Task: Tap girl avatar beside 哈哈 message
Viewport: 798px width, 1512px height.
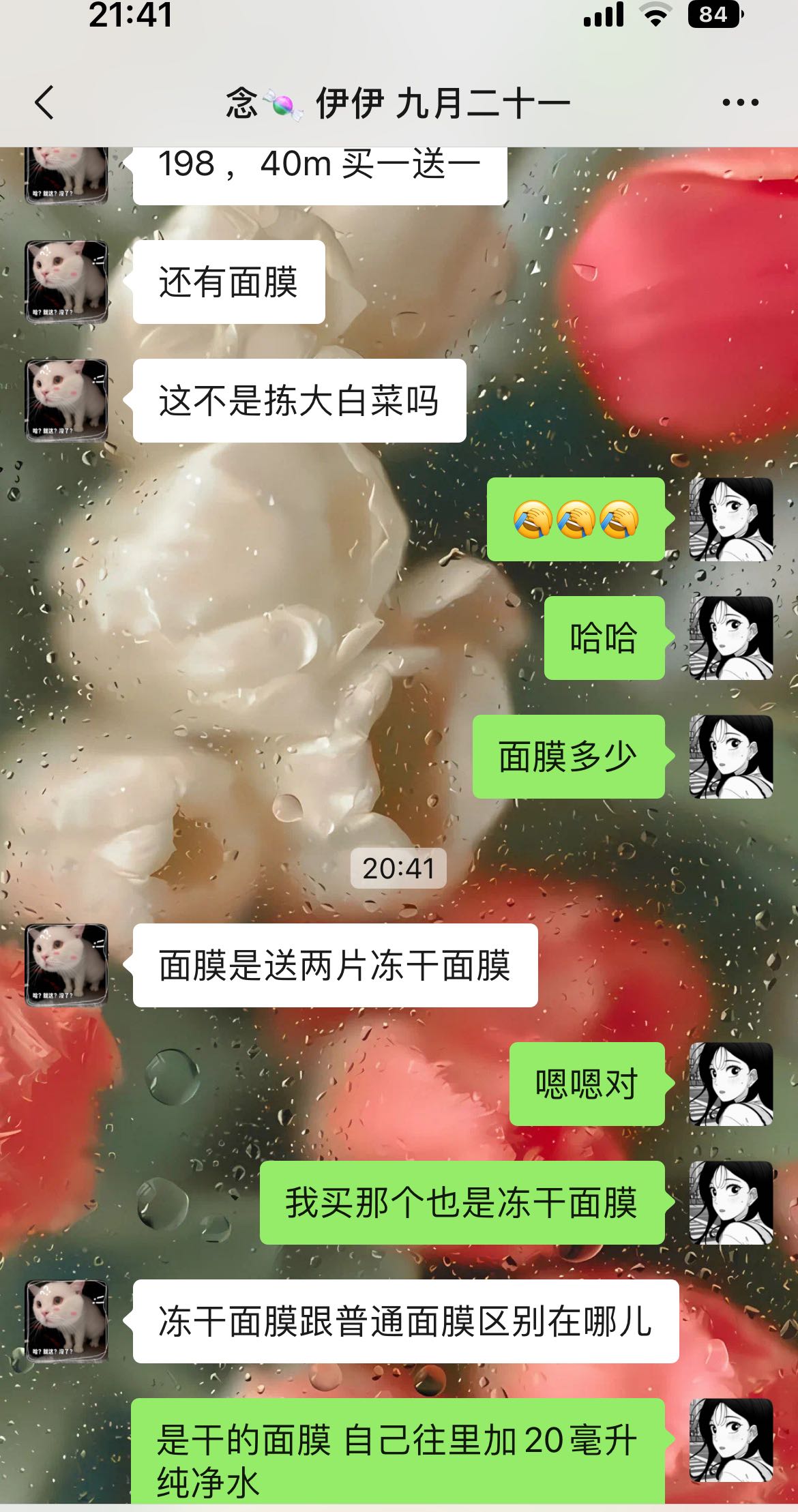Action: (731, 638)
